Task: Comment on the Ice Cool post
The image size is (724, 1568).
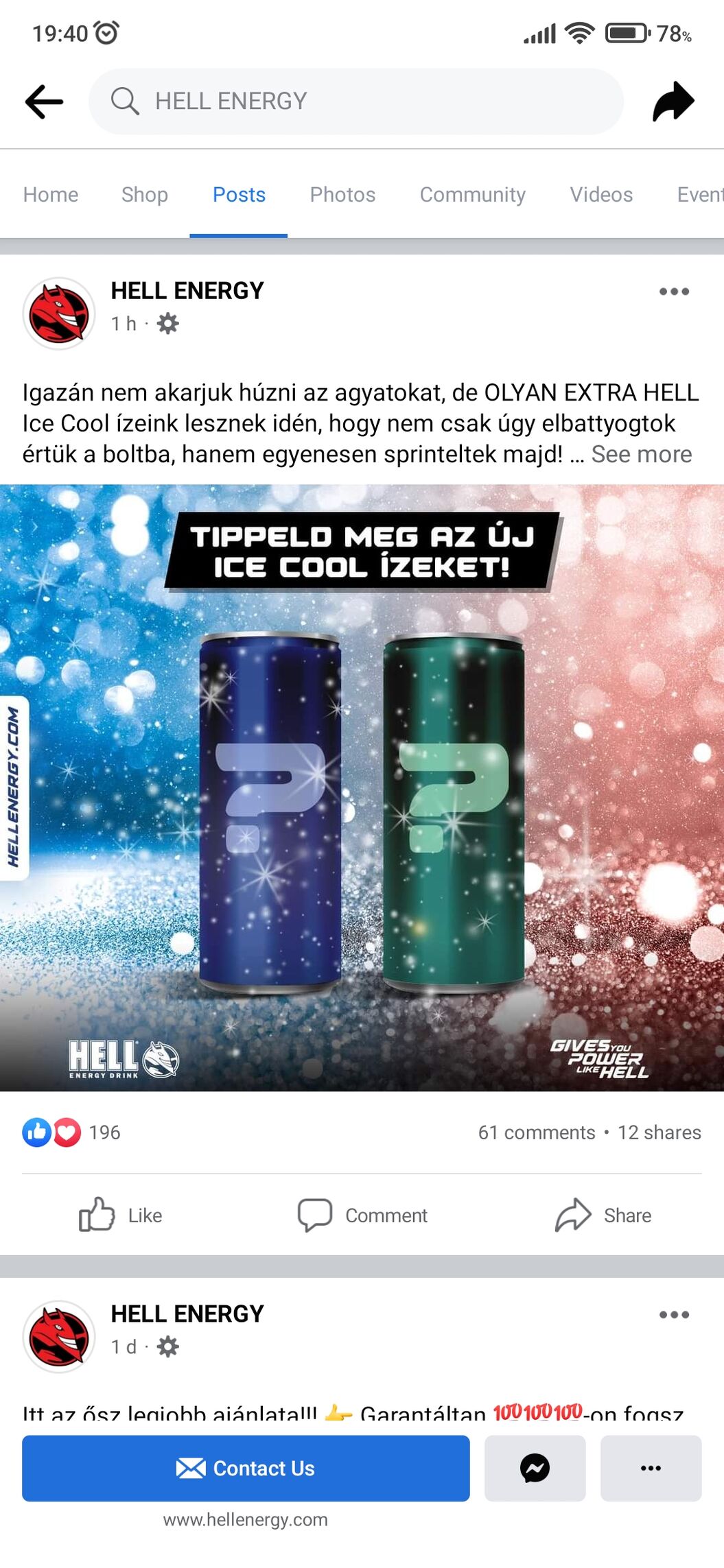Action: [362, 1215]
